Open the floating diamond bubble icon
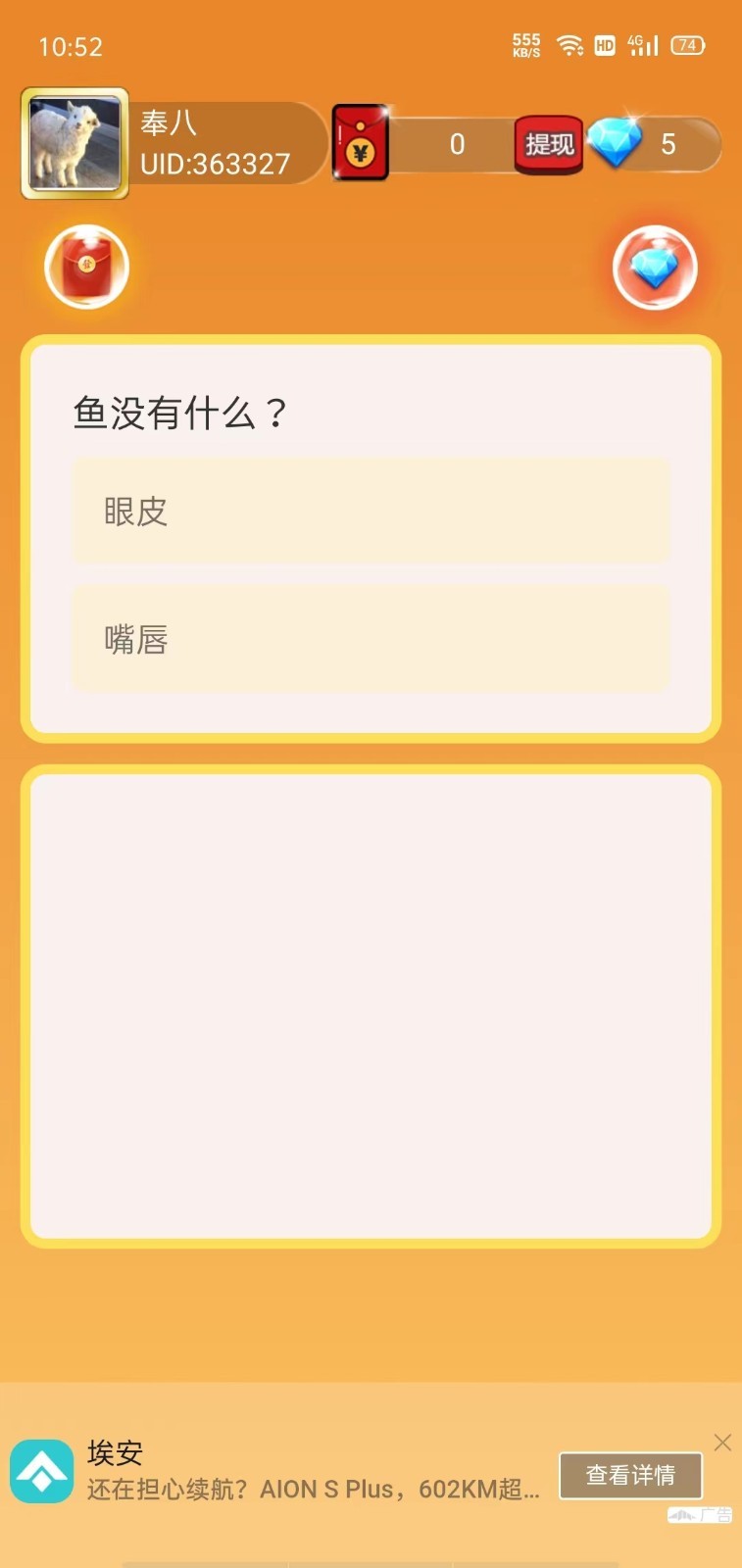Viewport: 742px width, 1568px height. point(655,267)
